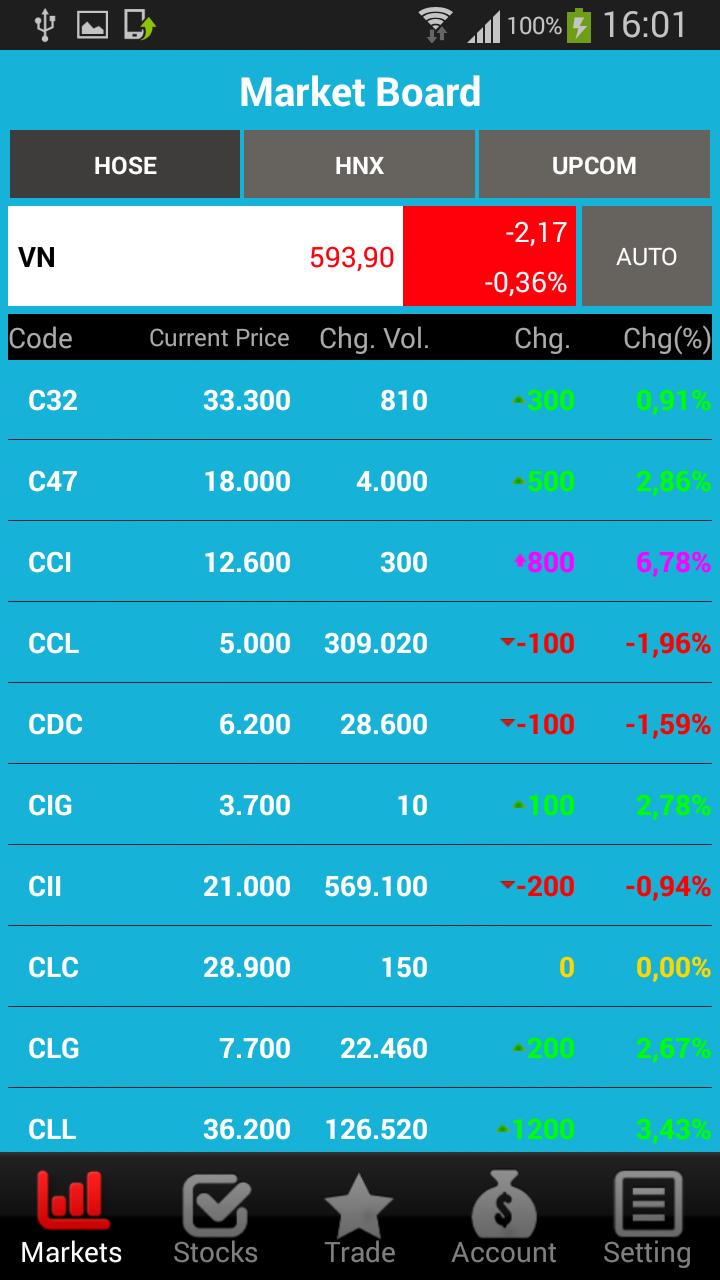Open the Trade tab
Viewport: 720px width, 1280px height.
pyautogui.click(x=359, y=1218)
